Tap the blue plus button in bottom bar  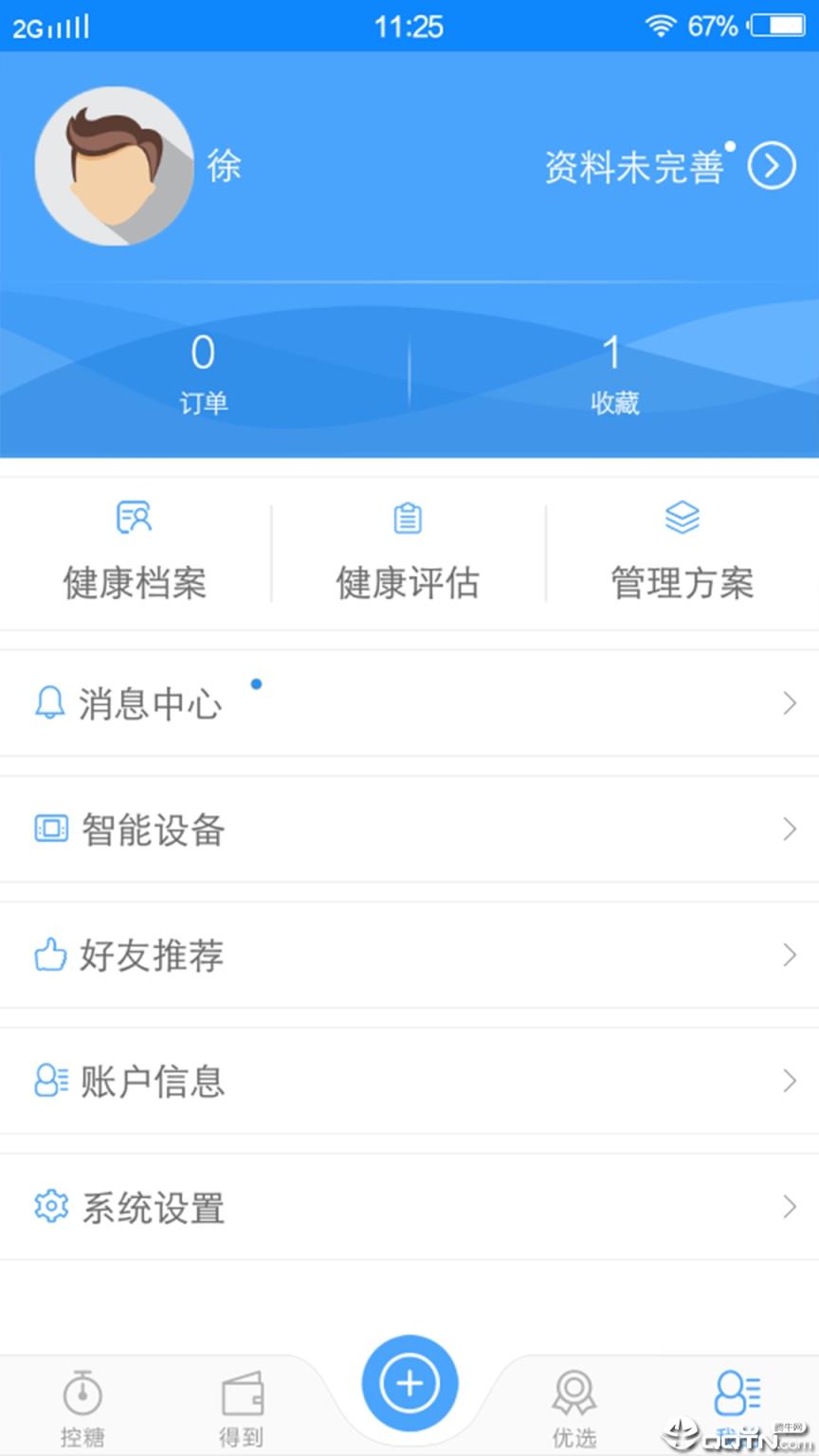click(409, 1382)
